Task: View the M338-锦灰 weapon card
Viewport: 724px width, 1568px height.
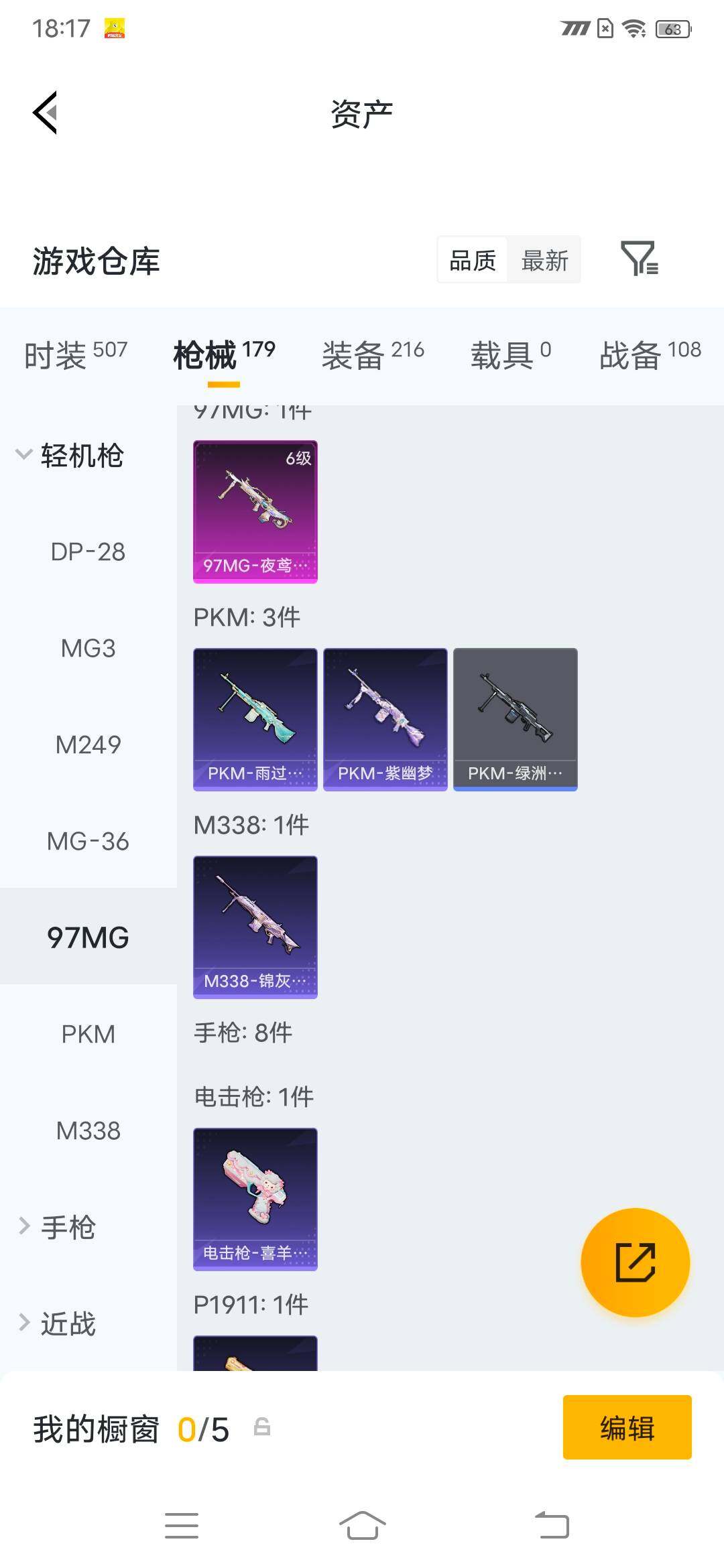Action: (x=255, y=927)
